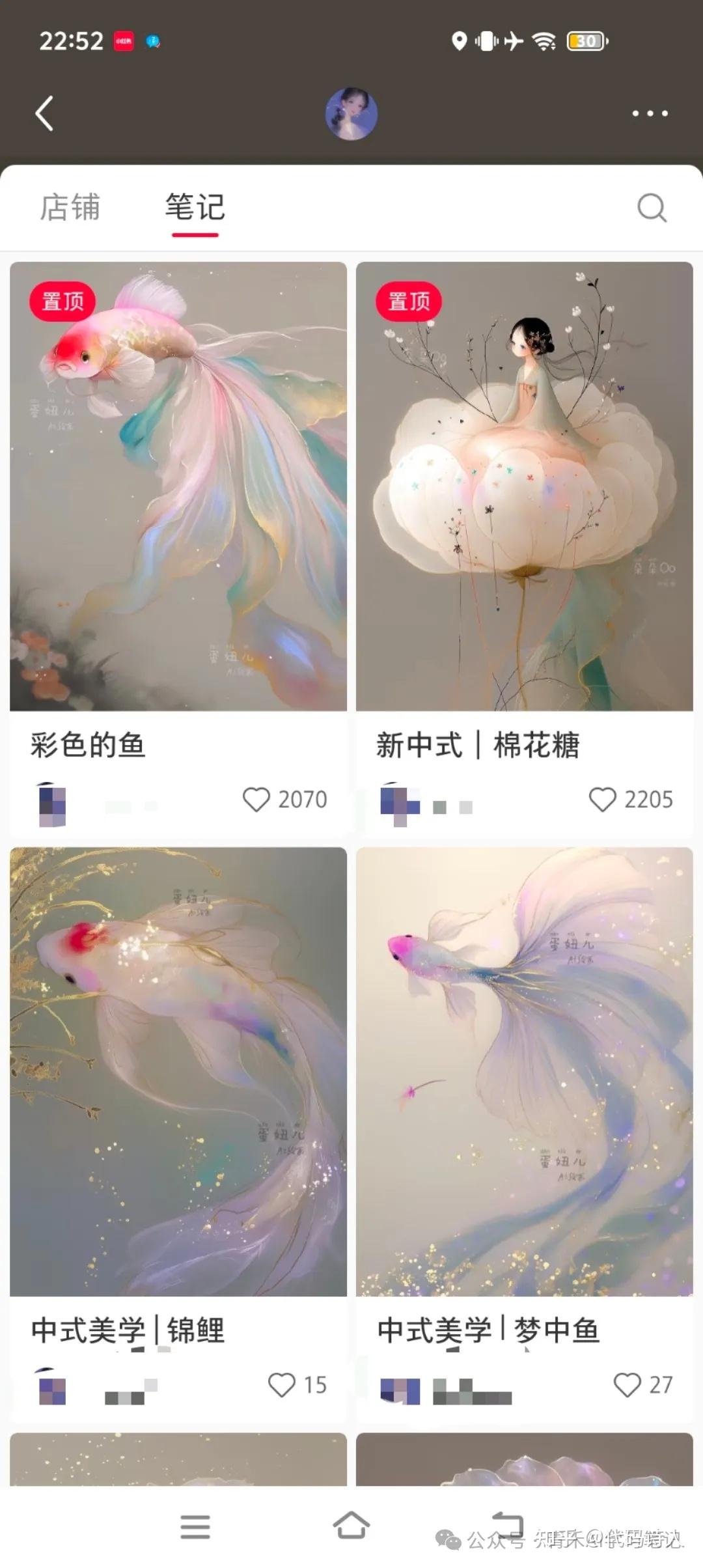Like the 彩色的鱼 note via its heart icon
Screen dimensions: 703x1568
[x=256, y=799]
